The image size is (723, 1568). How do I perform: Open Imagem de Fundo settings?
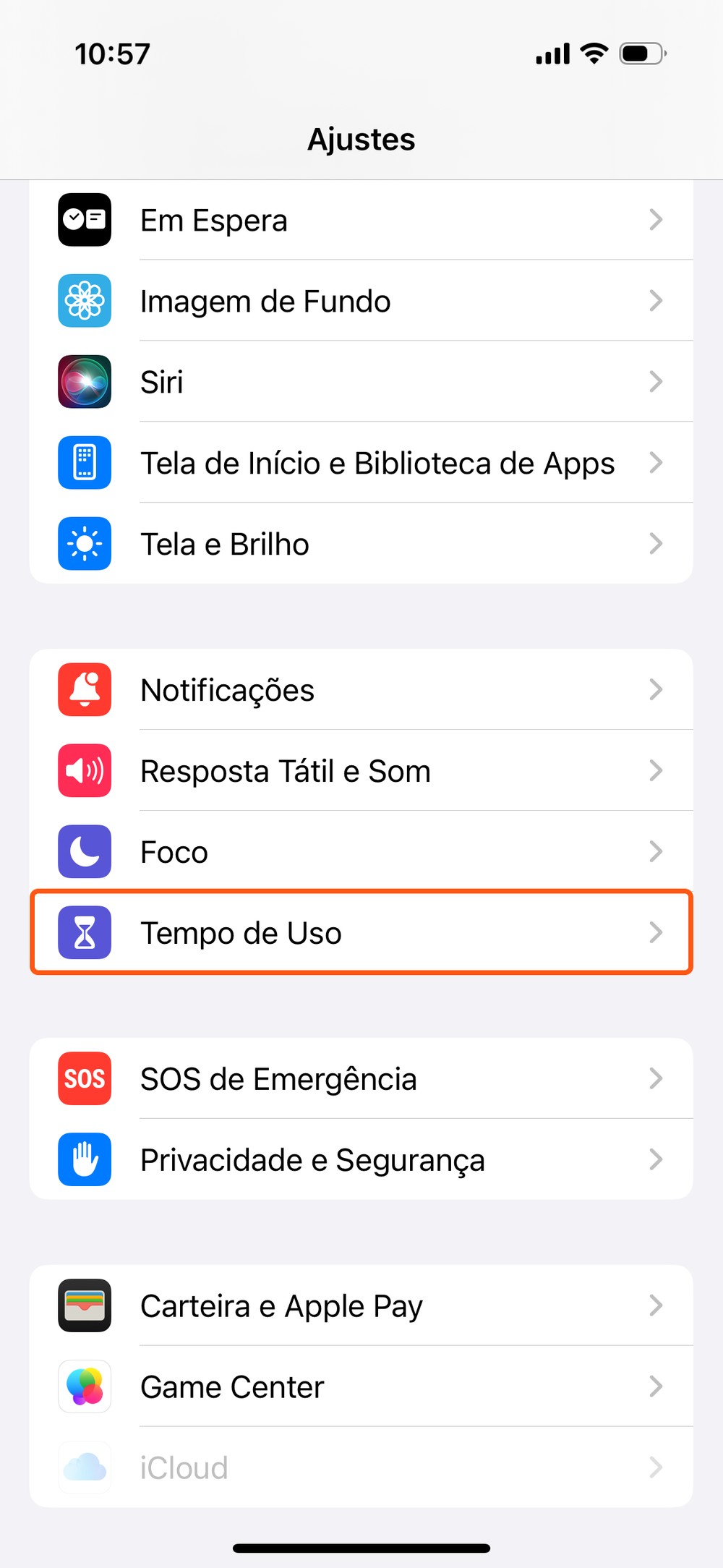coord(361,301)
